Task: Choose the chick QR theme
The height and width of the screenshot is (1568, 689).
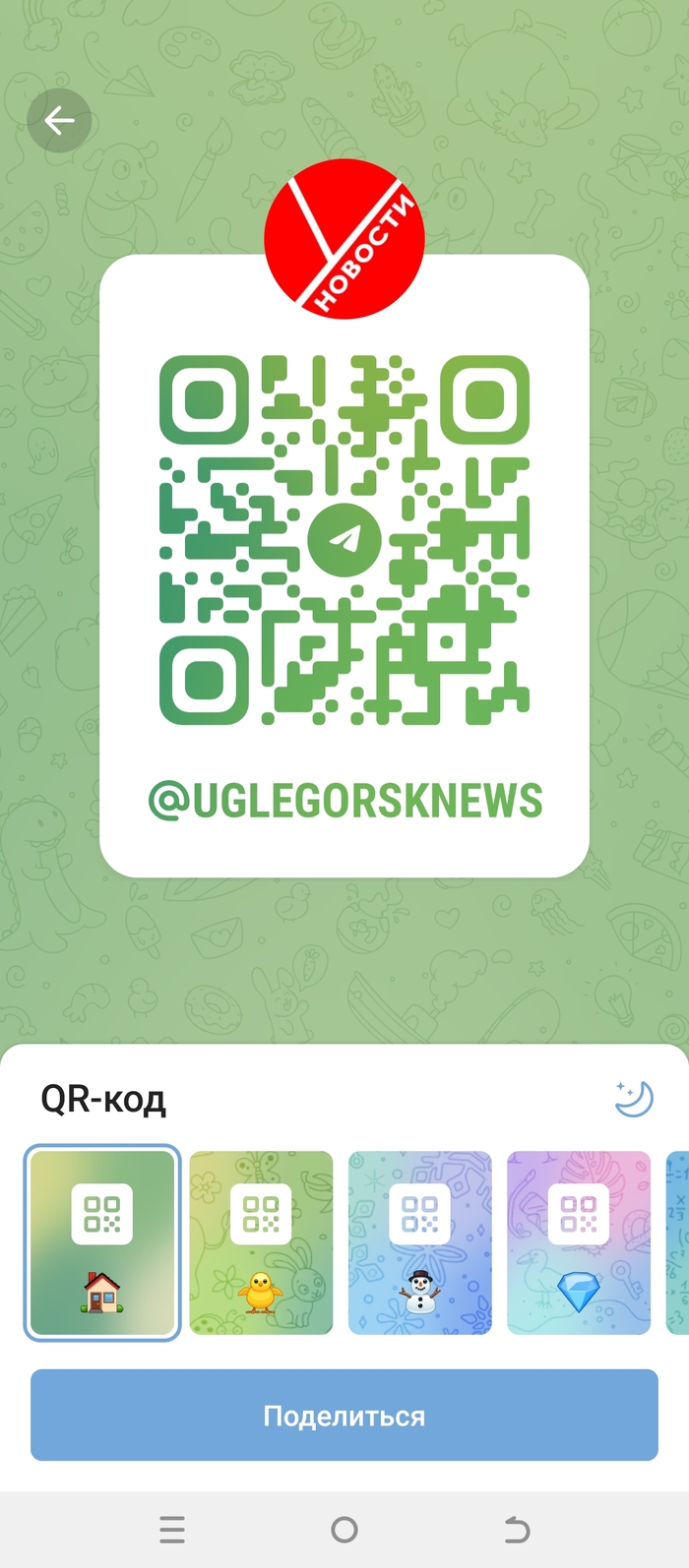Action: (261, 1242)
